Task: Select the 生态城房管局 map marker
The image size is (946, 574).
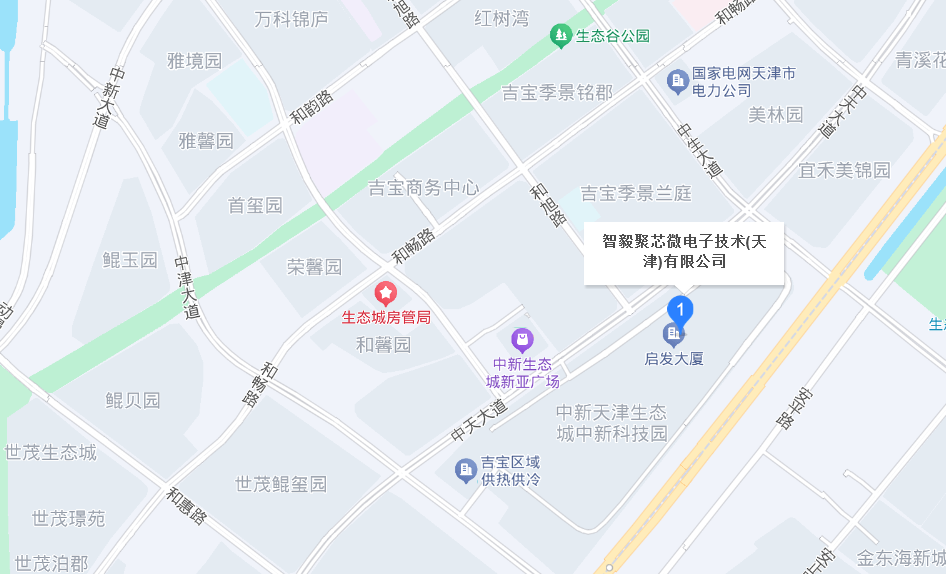Action: pyautogui.click(x=385, y=293)
